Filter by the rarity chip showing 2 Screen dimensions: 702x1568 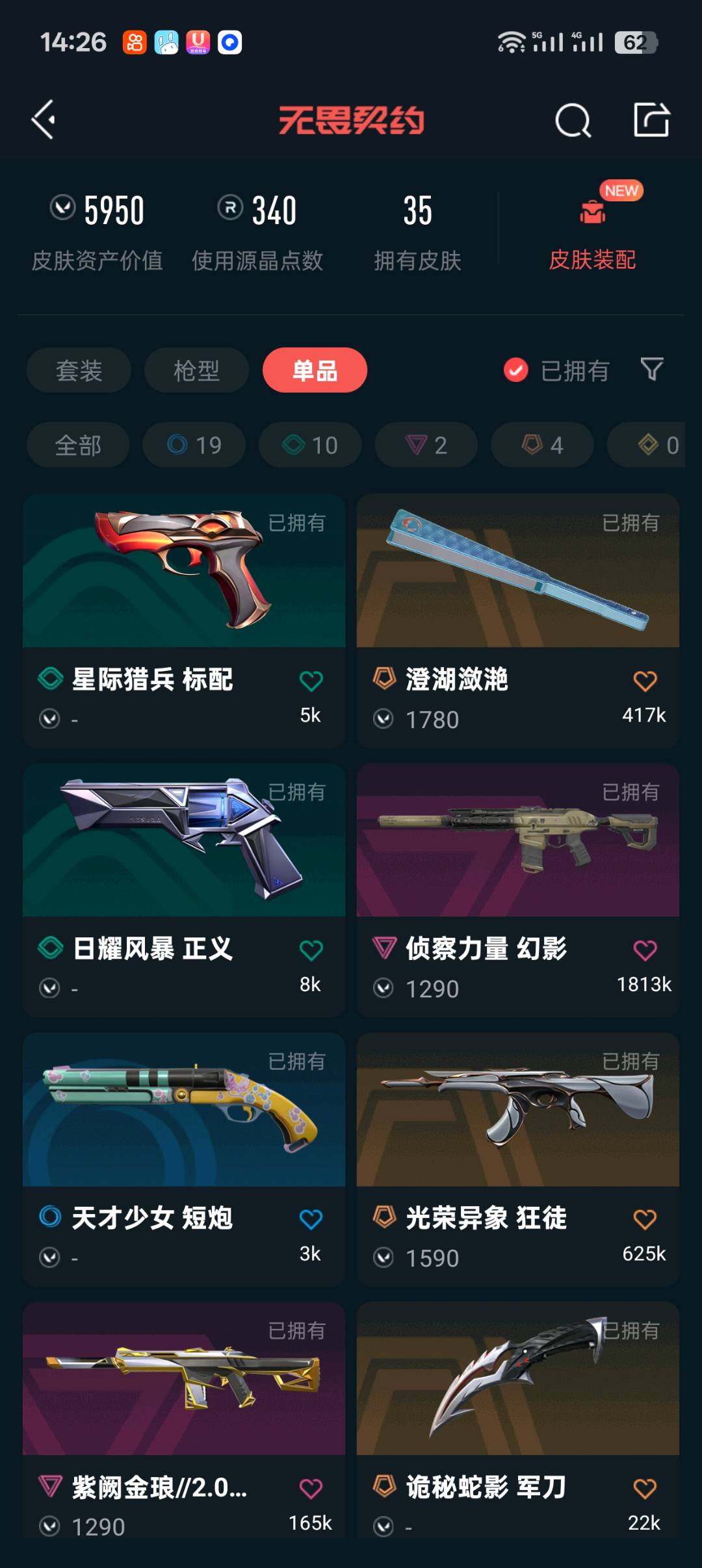pyautogui.click(x=426, y=445)
